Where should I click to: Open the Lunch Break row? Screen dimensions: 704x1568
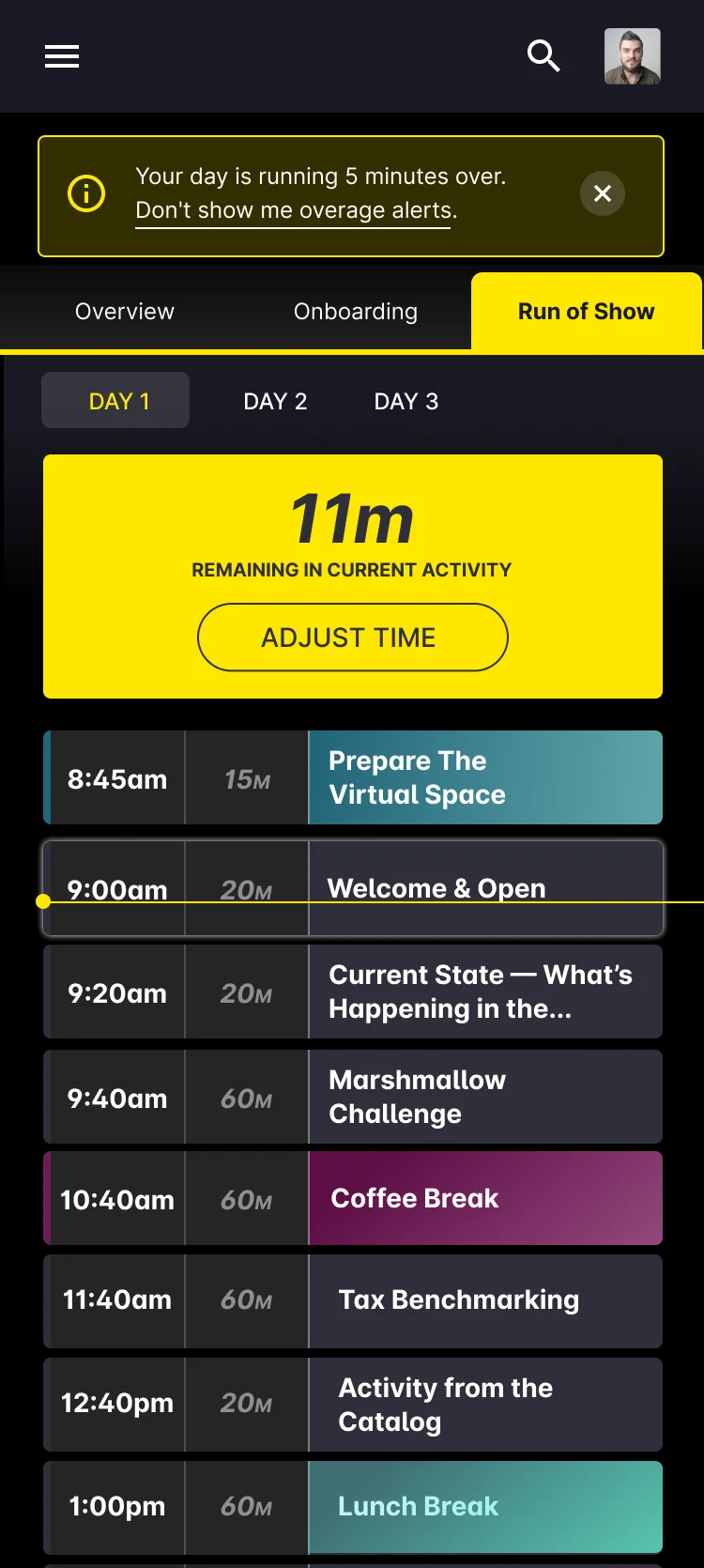click(x=353, y=1508)
